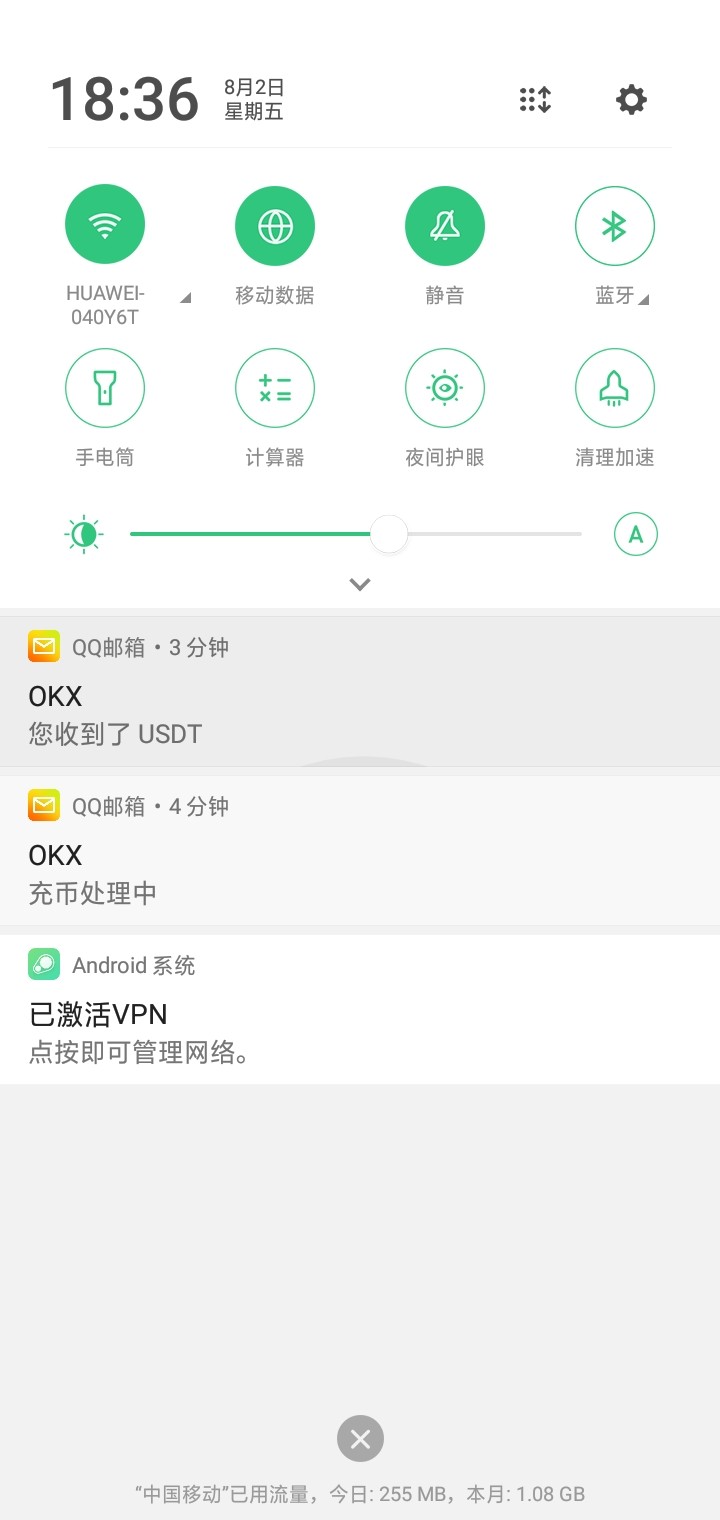Disable 静音 silent mode
Image resolution: width=720 pixels, height=1520 pixels.
point(445,225)
